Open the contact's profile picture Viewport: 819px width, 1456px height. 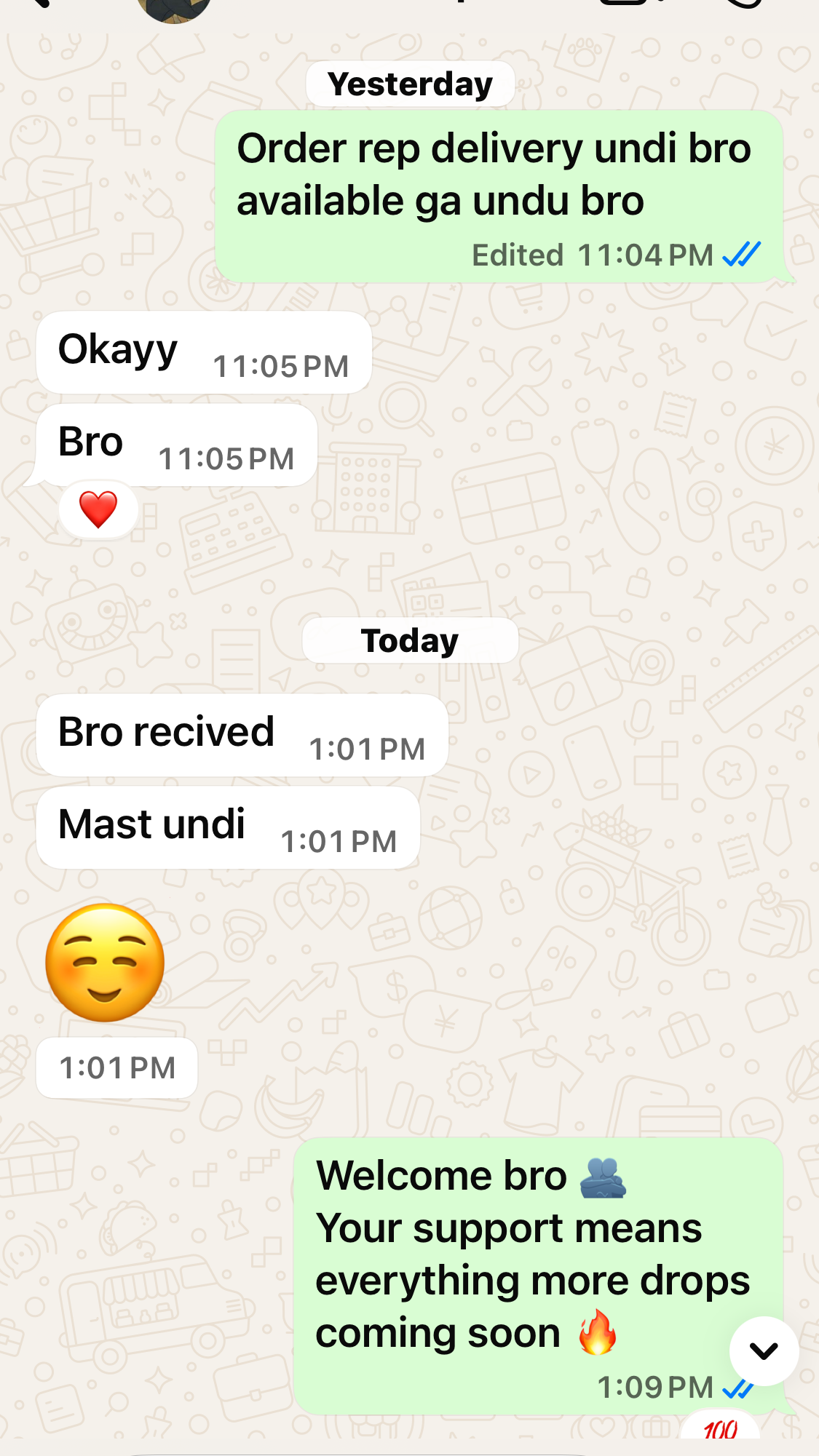point(173,9)
